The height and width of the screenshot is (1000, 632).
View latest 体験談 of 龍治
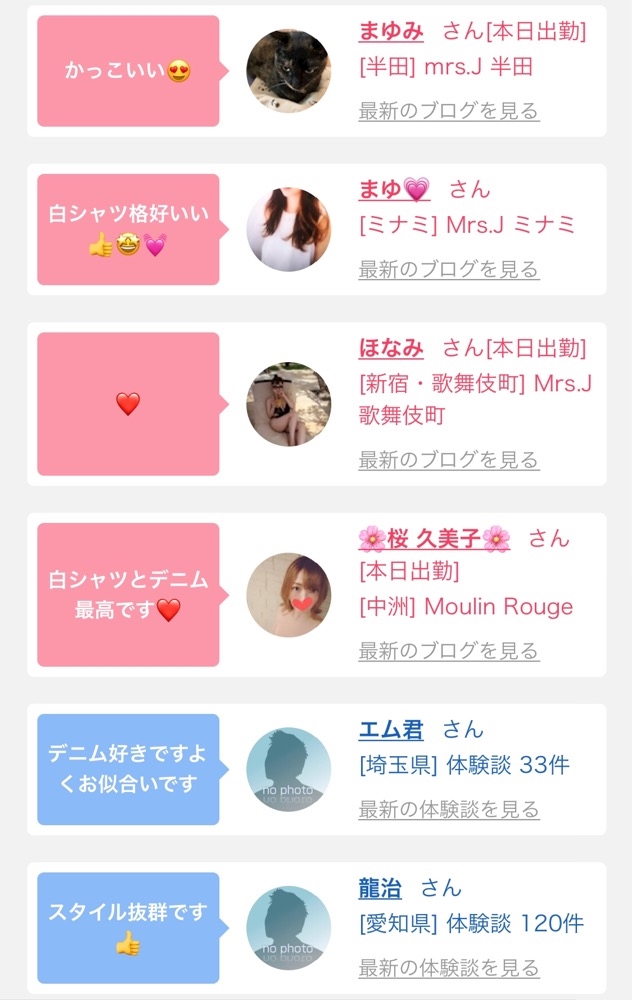(x=448, y=968)
